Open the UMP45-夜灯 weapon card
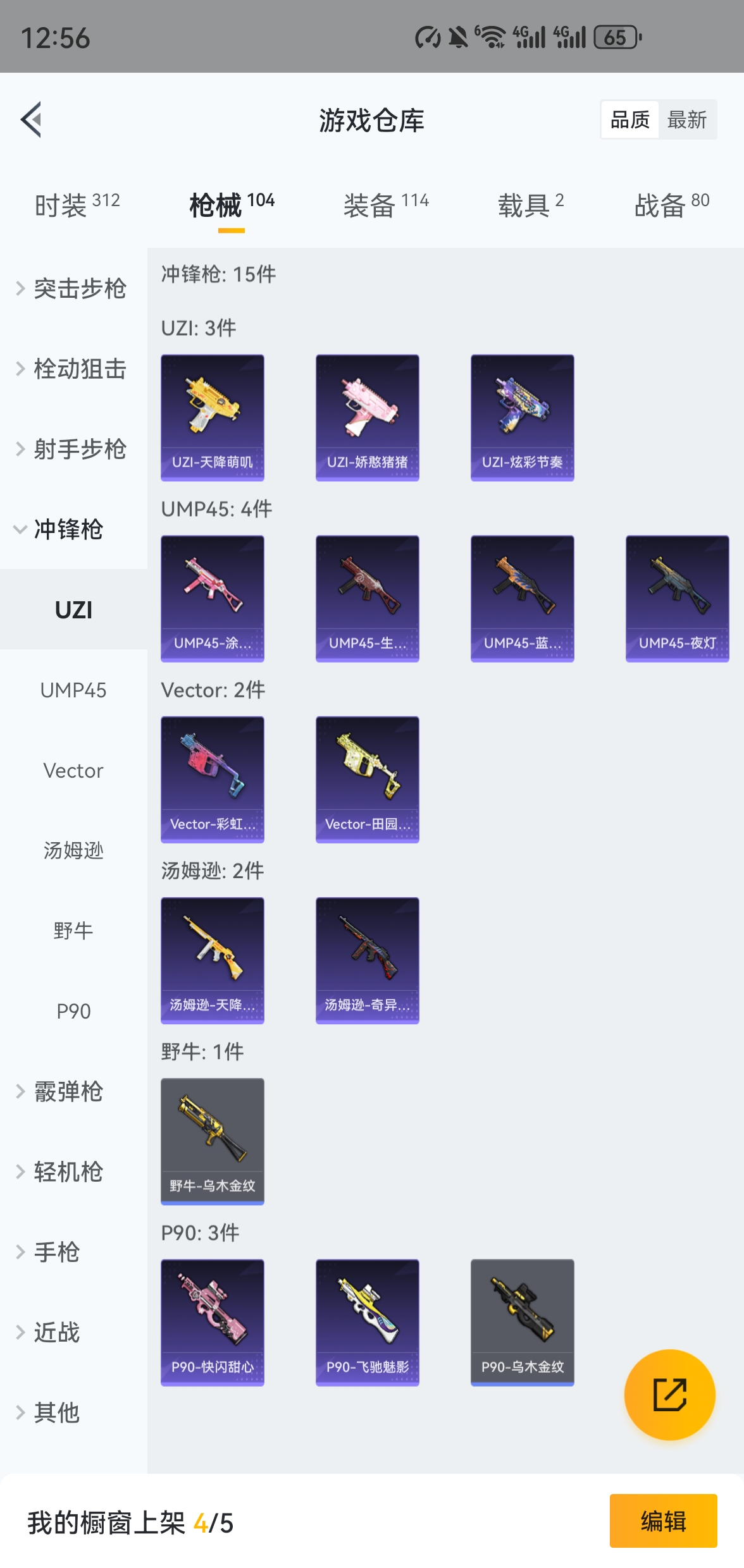Viewport: 744px width, 1568px height. tap(676, 597)
